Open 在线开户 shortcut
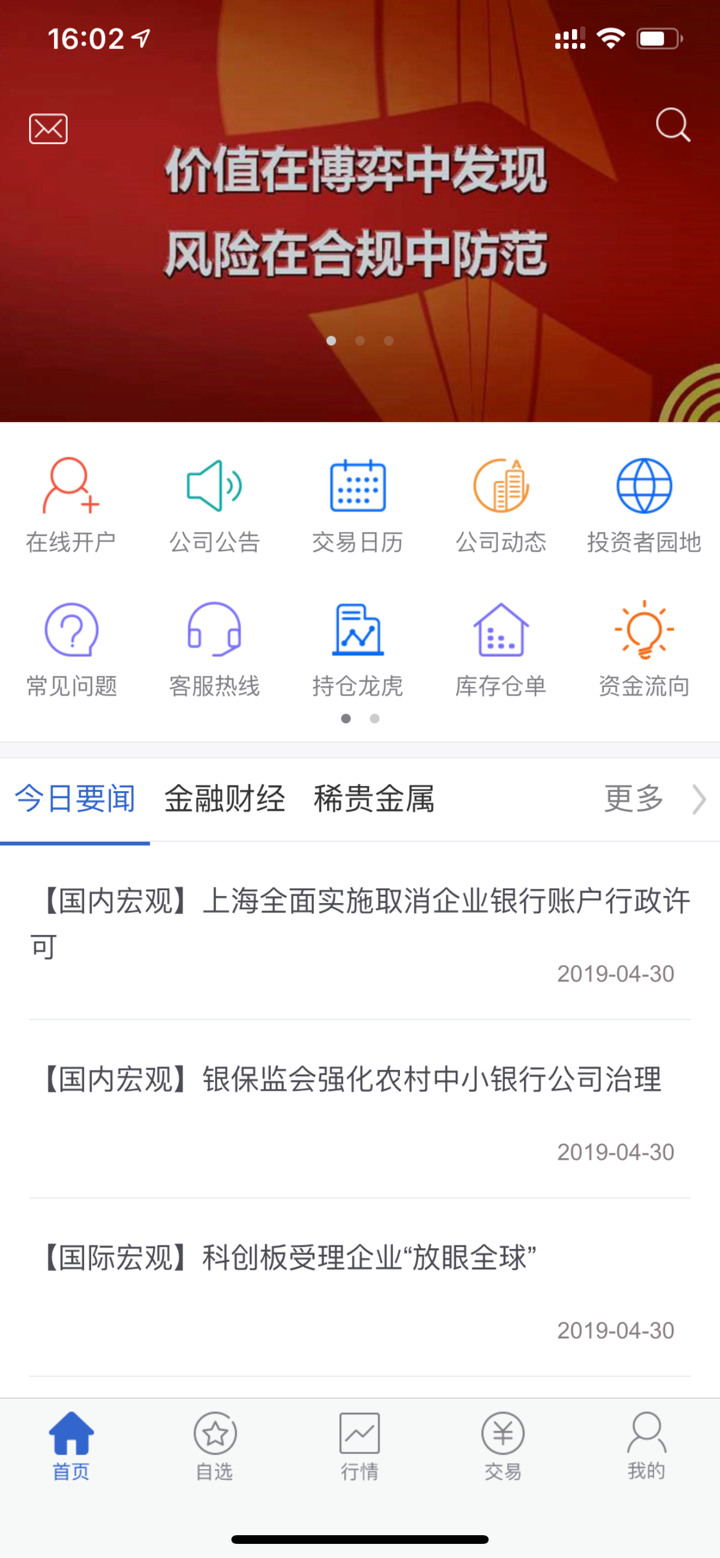 point(71,506)
